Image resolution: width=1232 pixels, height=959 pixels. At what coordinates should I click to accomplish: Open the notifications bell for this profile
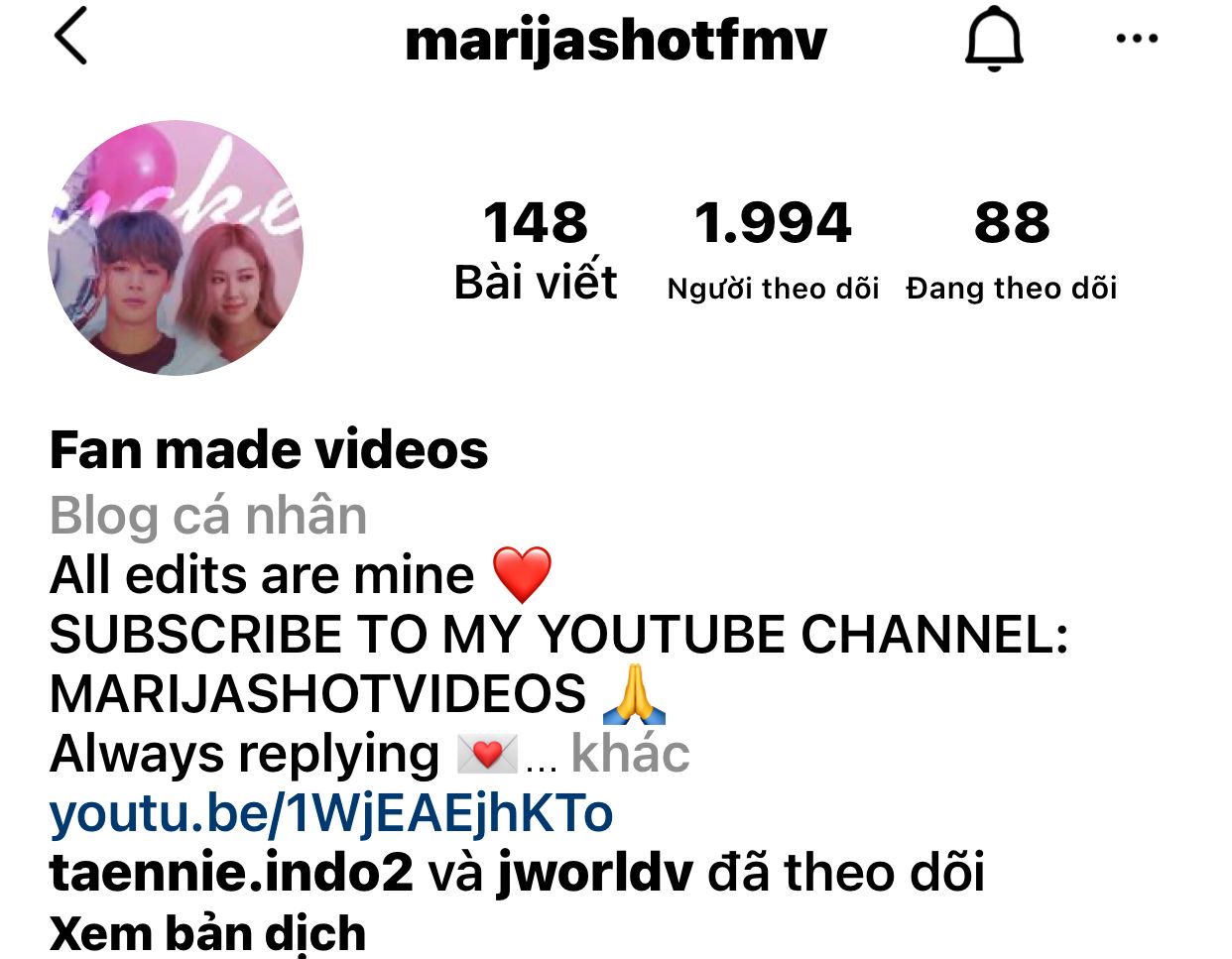[993, 40]
